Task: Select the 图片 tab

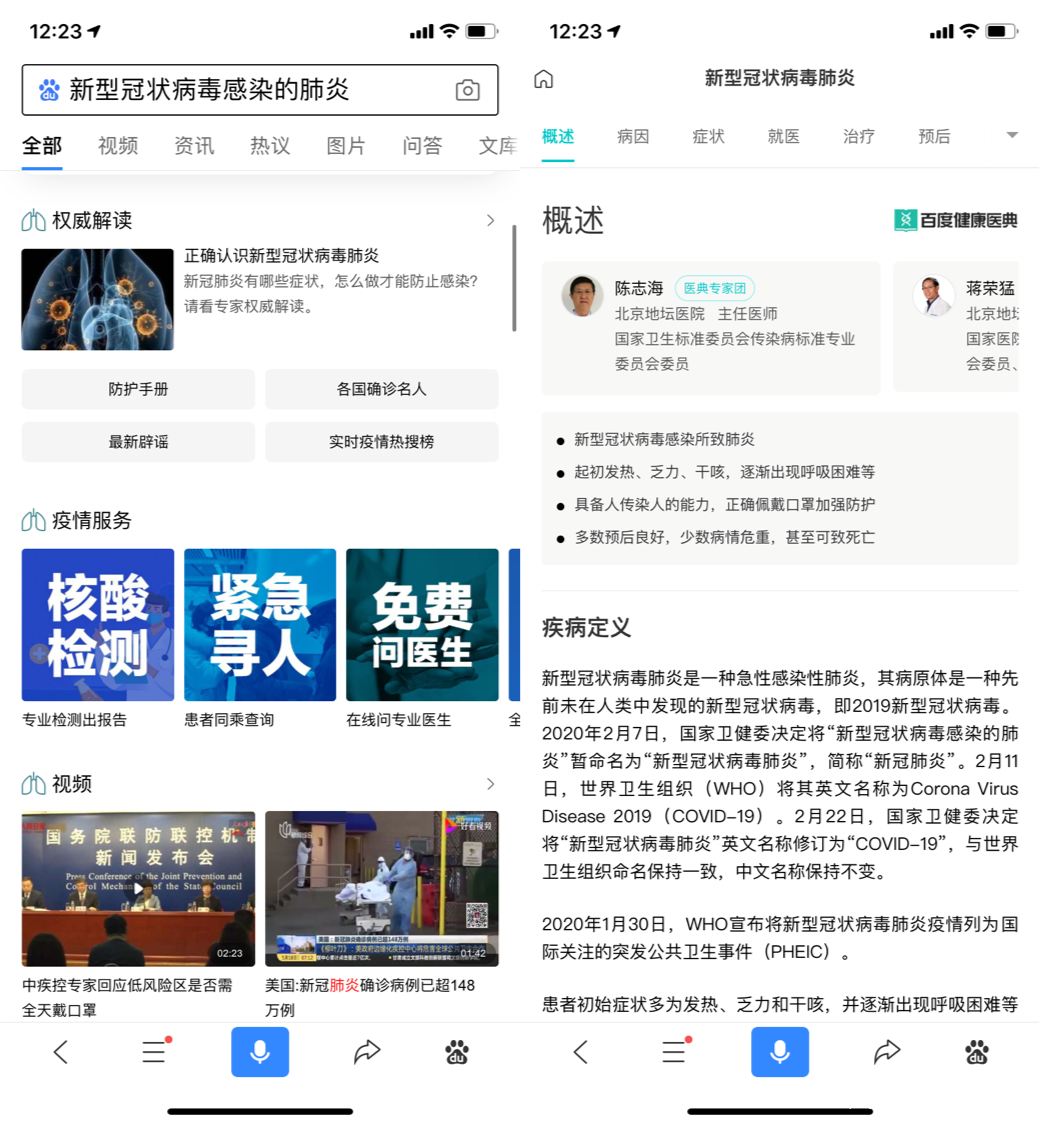Action: point(346,146)
